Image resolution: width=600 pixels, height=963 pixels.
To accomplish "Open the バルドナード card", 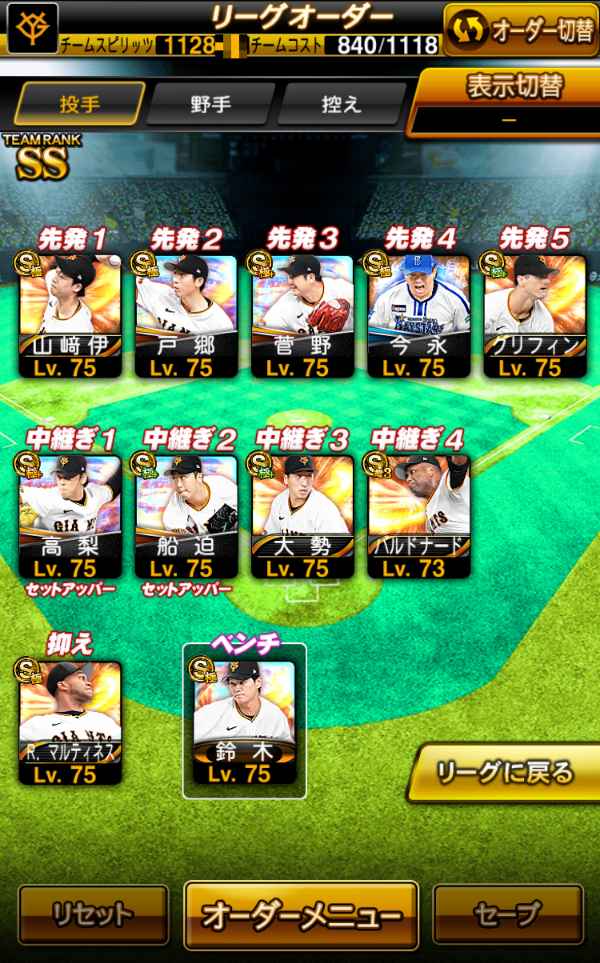I will coord(419,517).
